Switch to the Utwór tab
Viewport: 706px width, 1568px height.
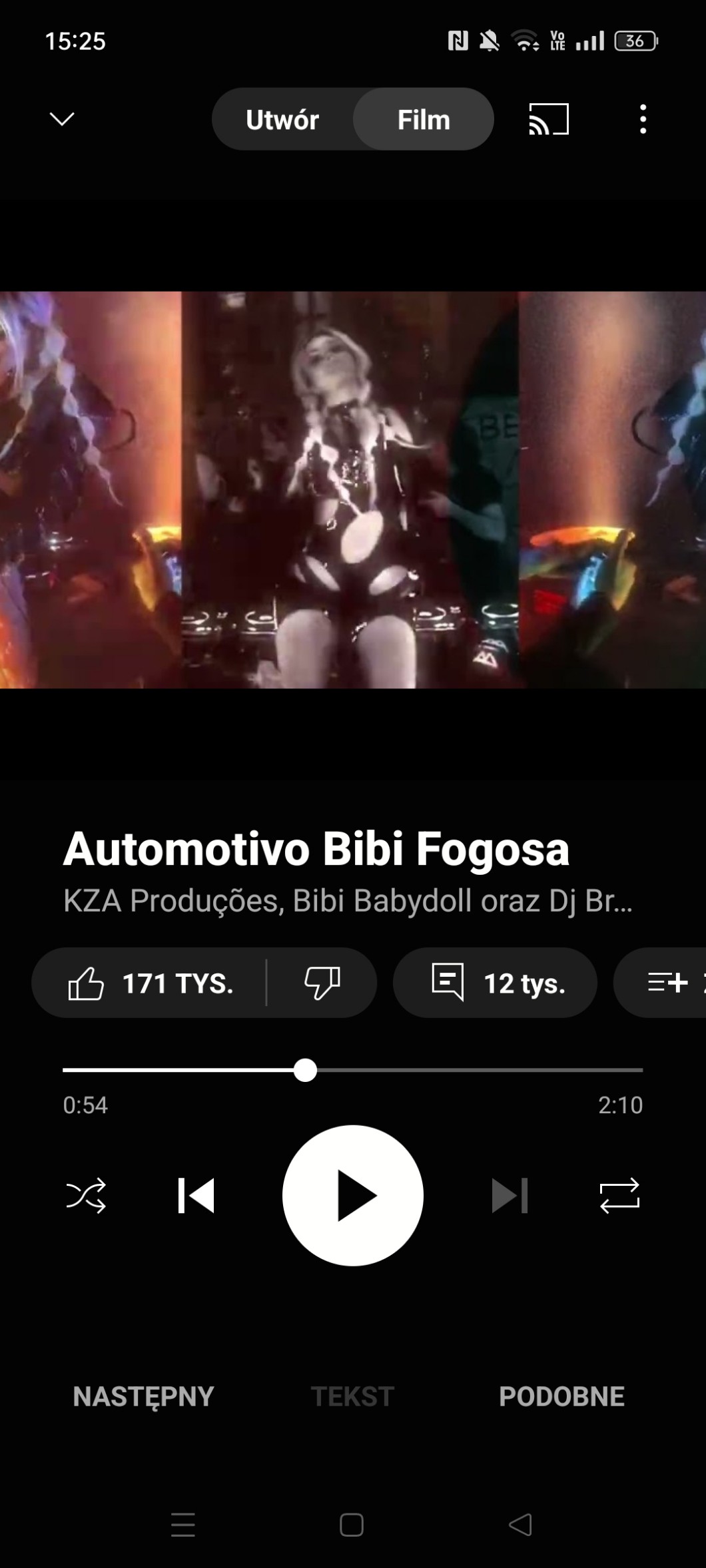(x=282, y=120)
